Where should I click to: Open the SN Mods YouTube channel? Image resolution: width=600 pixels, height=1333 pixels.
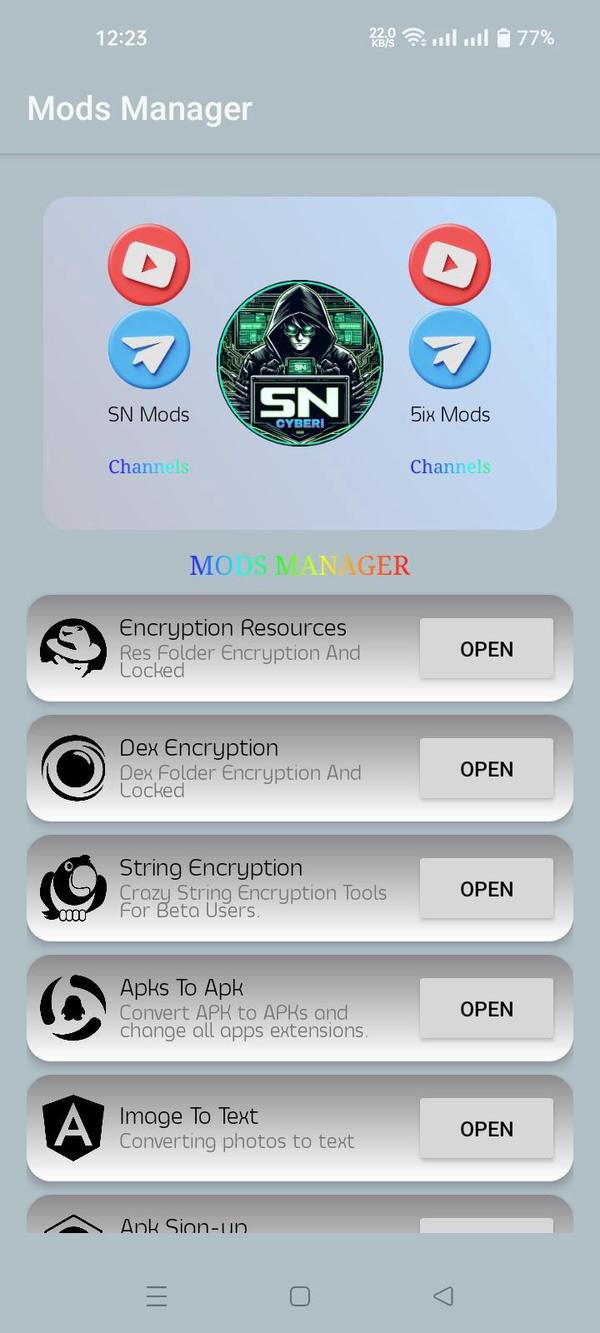tap(149, 265)
